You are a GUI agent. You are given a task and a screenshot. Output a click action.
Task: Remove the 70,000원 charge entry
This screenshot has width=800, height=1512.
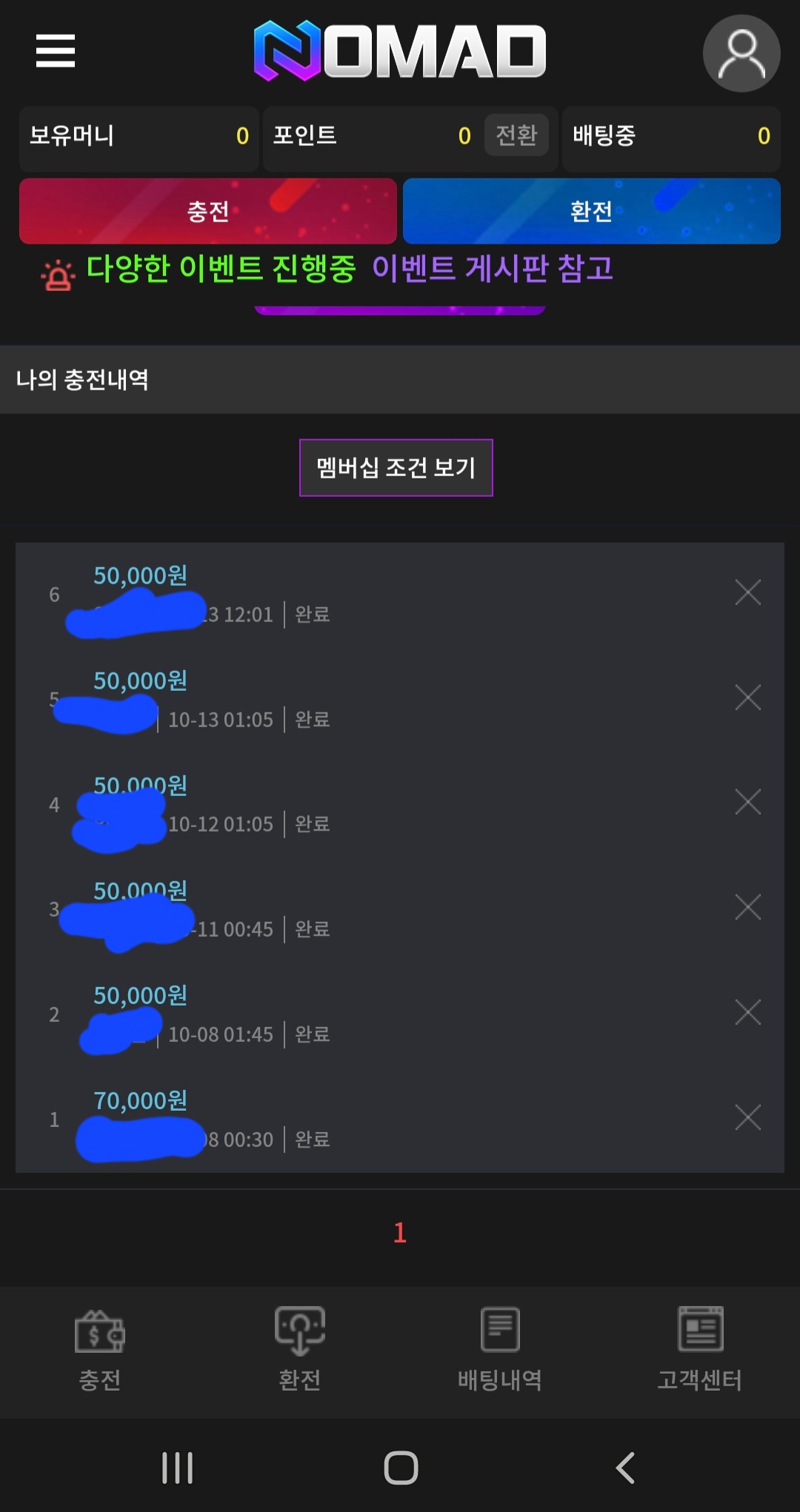click(747, 1117)
